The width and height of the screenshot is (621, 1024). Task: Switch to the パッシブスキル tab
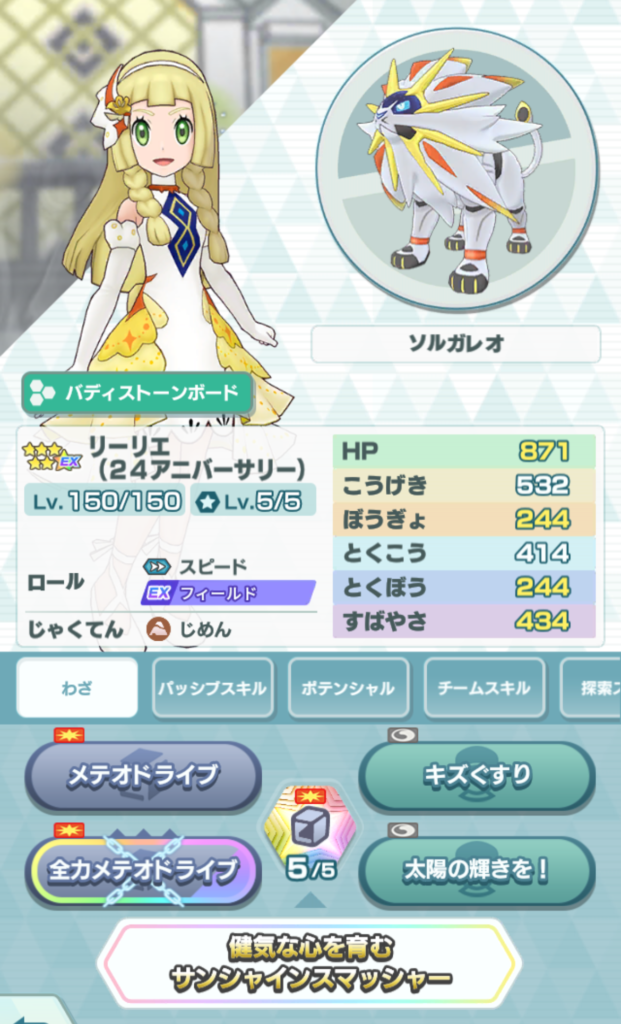click(213, 688)
